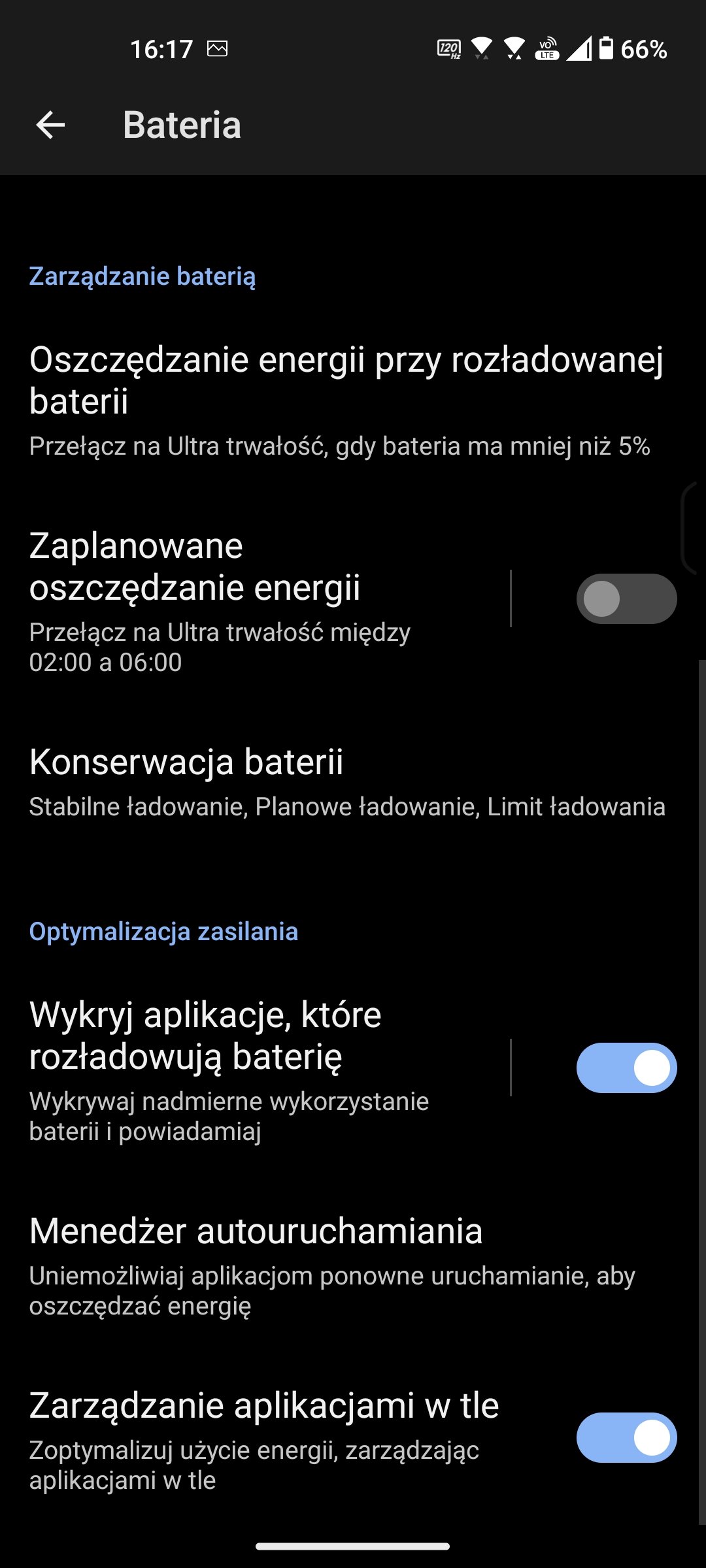Enable the Zaplanowane oszczędzanie energii switch
The height and width of the screenshot is (1568, 706).
[x=626, y=599]
